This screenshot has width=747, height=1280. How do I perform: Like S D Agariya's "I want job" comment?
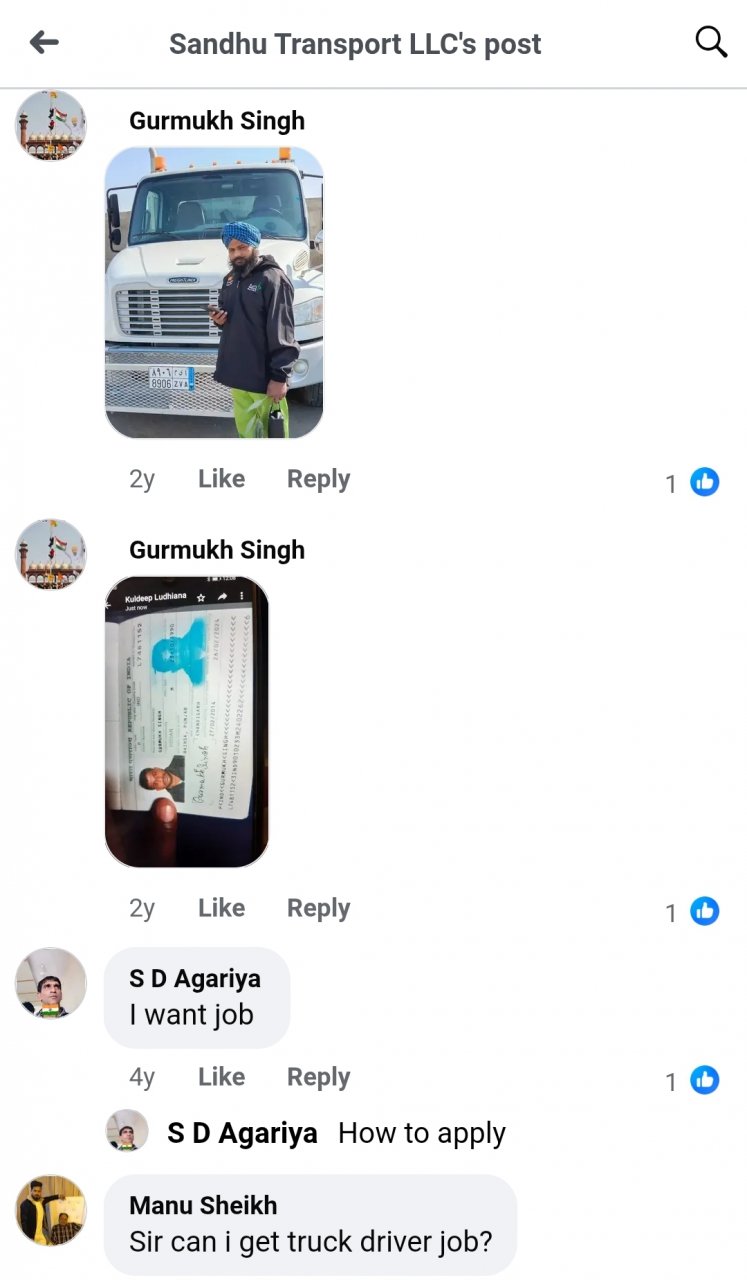tap(221, 1077)
